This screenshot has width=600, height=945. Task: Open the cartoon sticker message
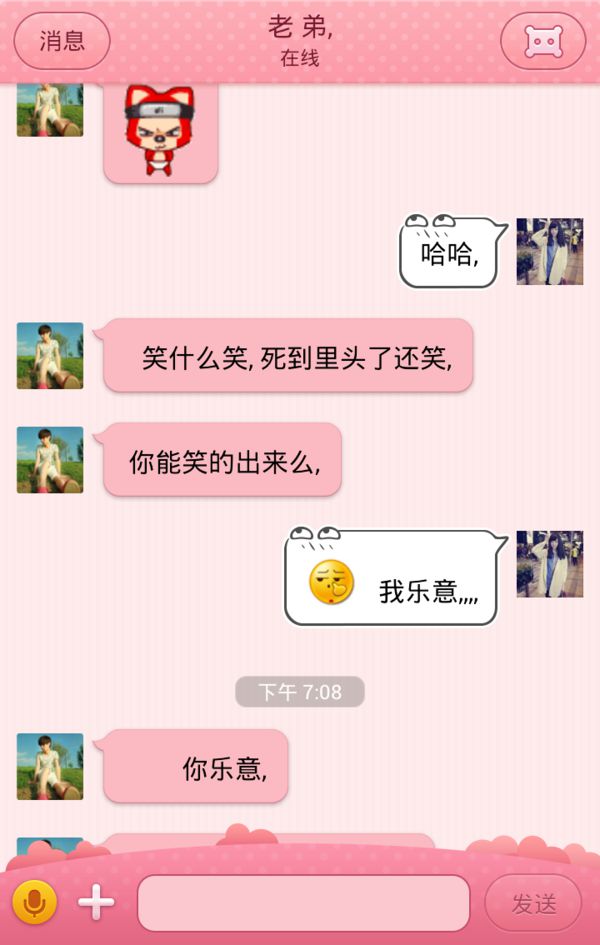[x=160, y=133]
